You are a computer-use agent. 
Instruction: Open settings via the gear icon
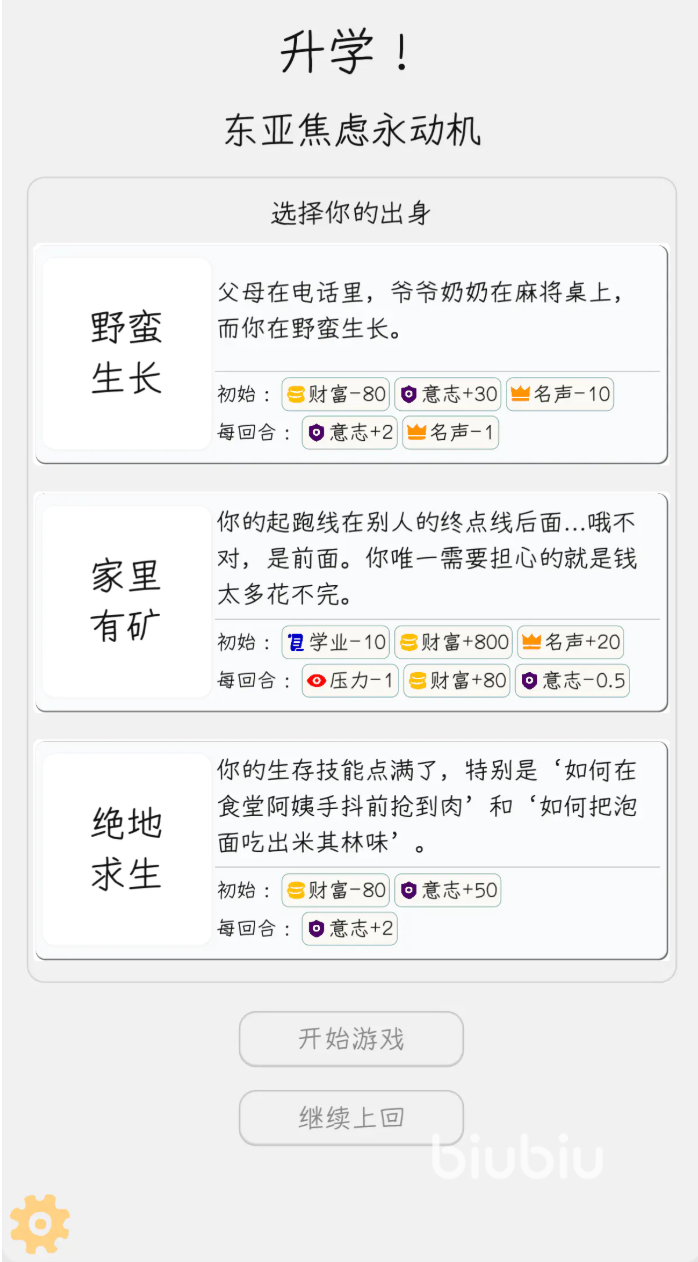40,1223
